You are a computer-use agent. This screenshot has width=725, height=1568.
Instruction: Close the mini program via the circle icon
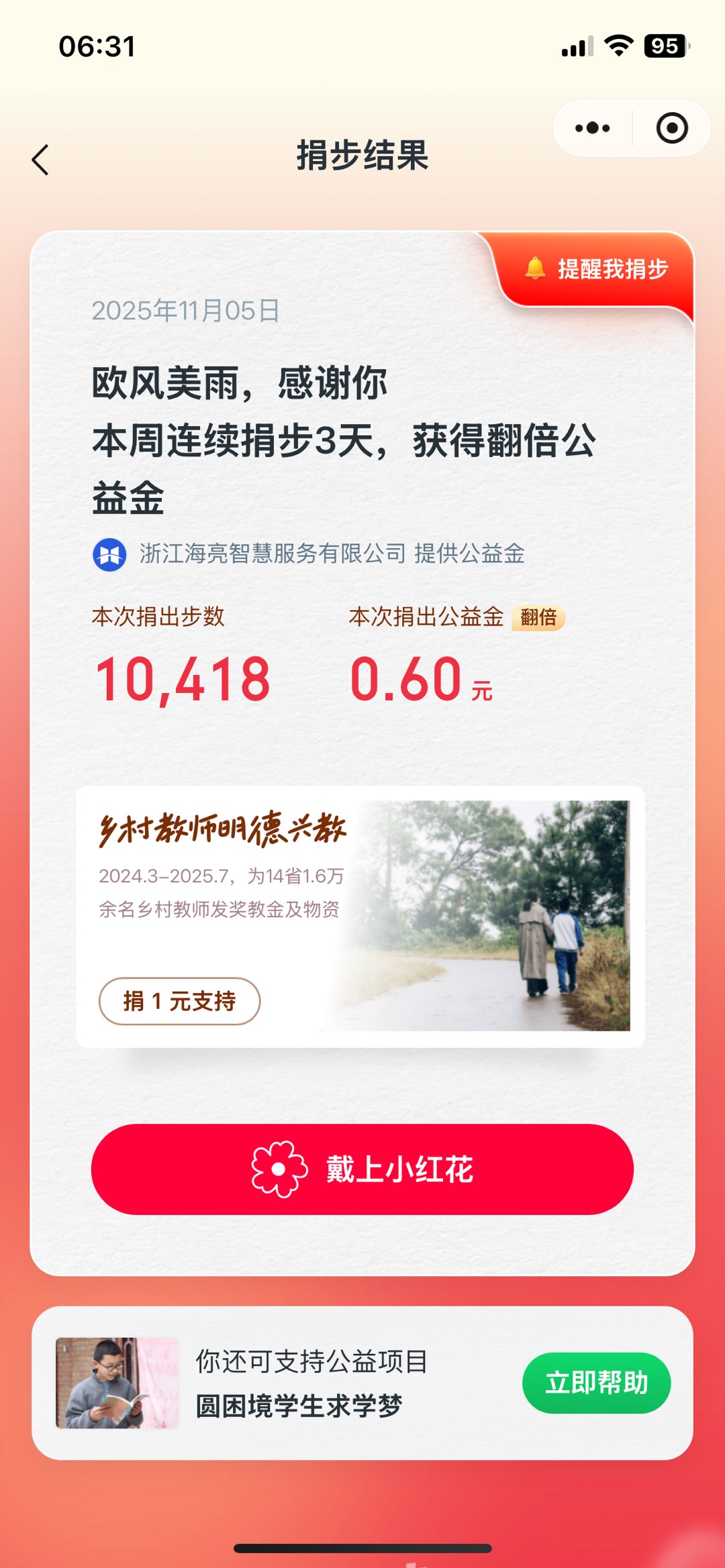(672, 128)
